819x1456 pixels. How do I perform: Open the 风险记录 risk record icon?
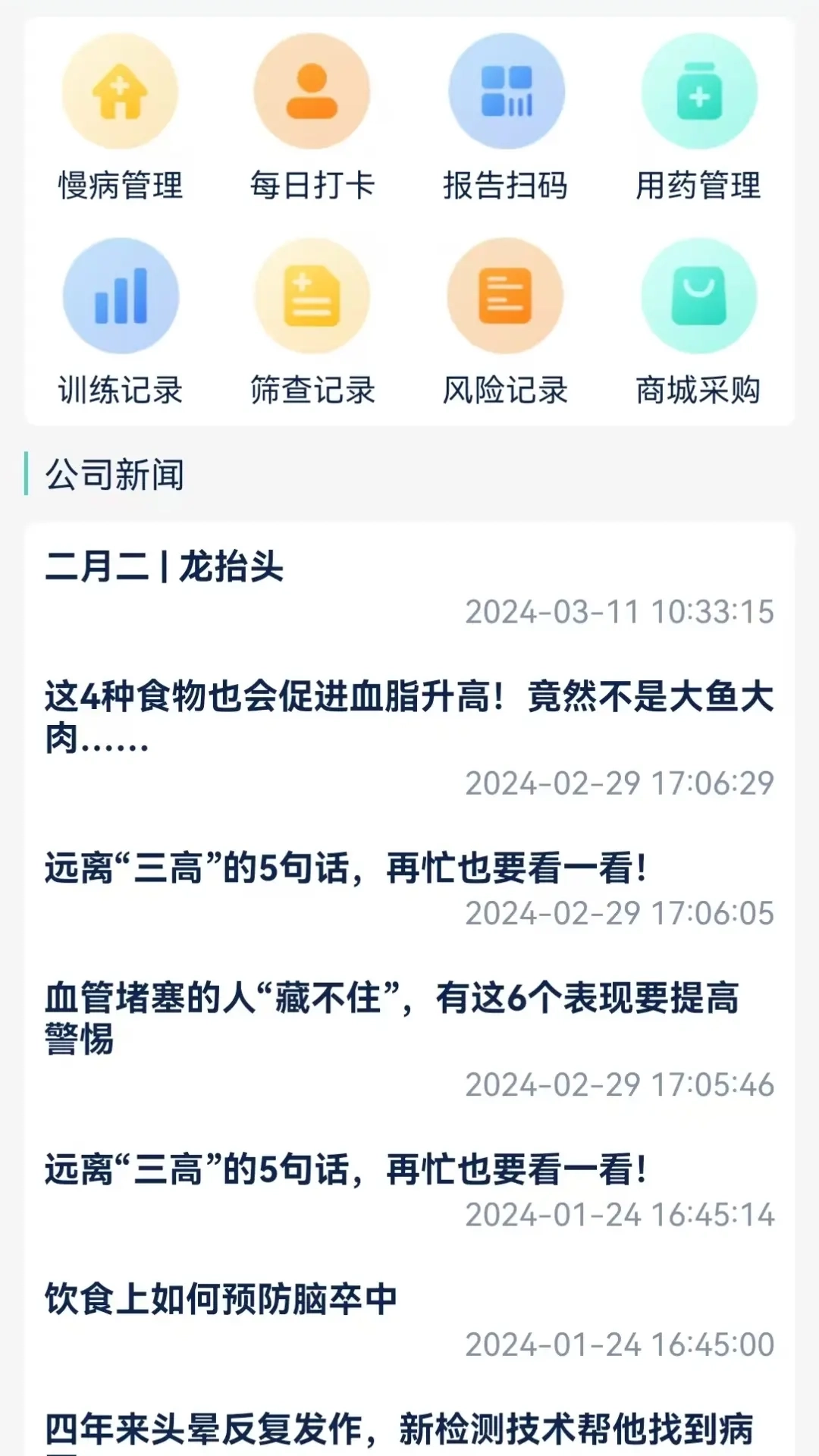pyautogui.click(x=507, y=297)
